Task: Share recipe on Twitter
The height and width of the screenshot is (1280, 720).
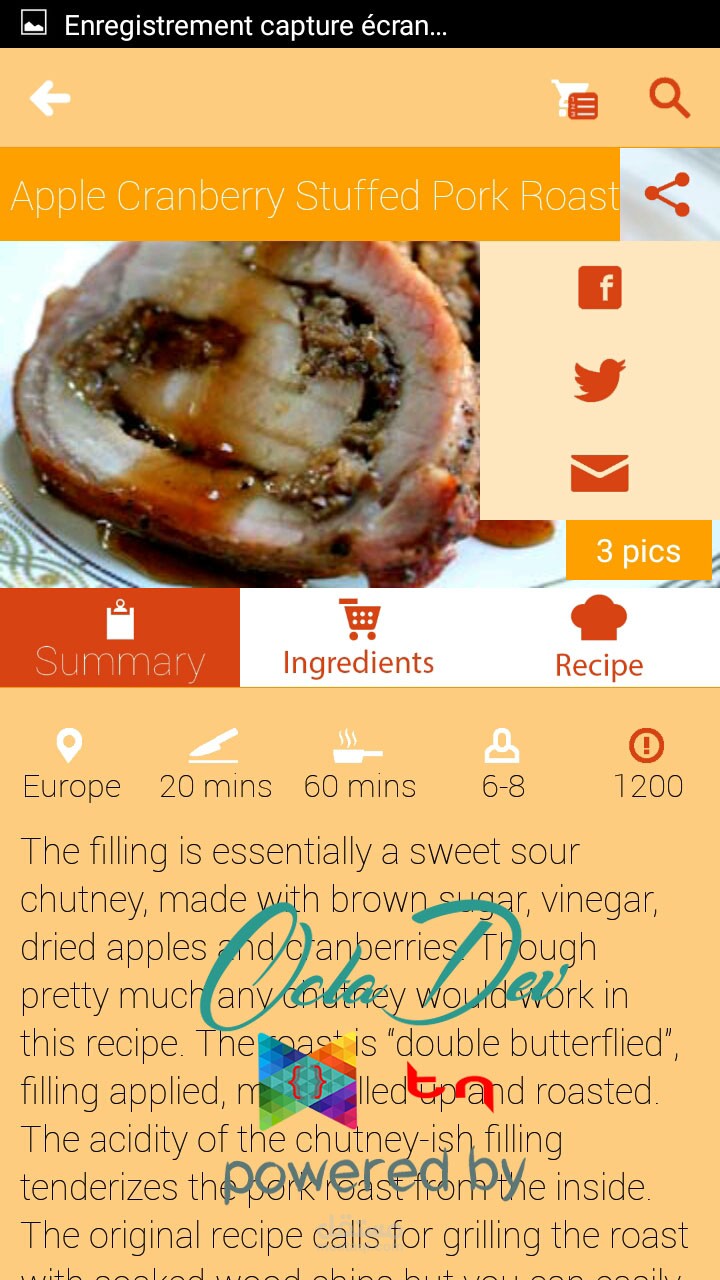Action: [600, 380]
